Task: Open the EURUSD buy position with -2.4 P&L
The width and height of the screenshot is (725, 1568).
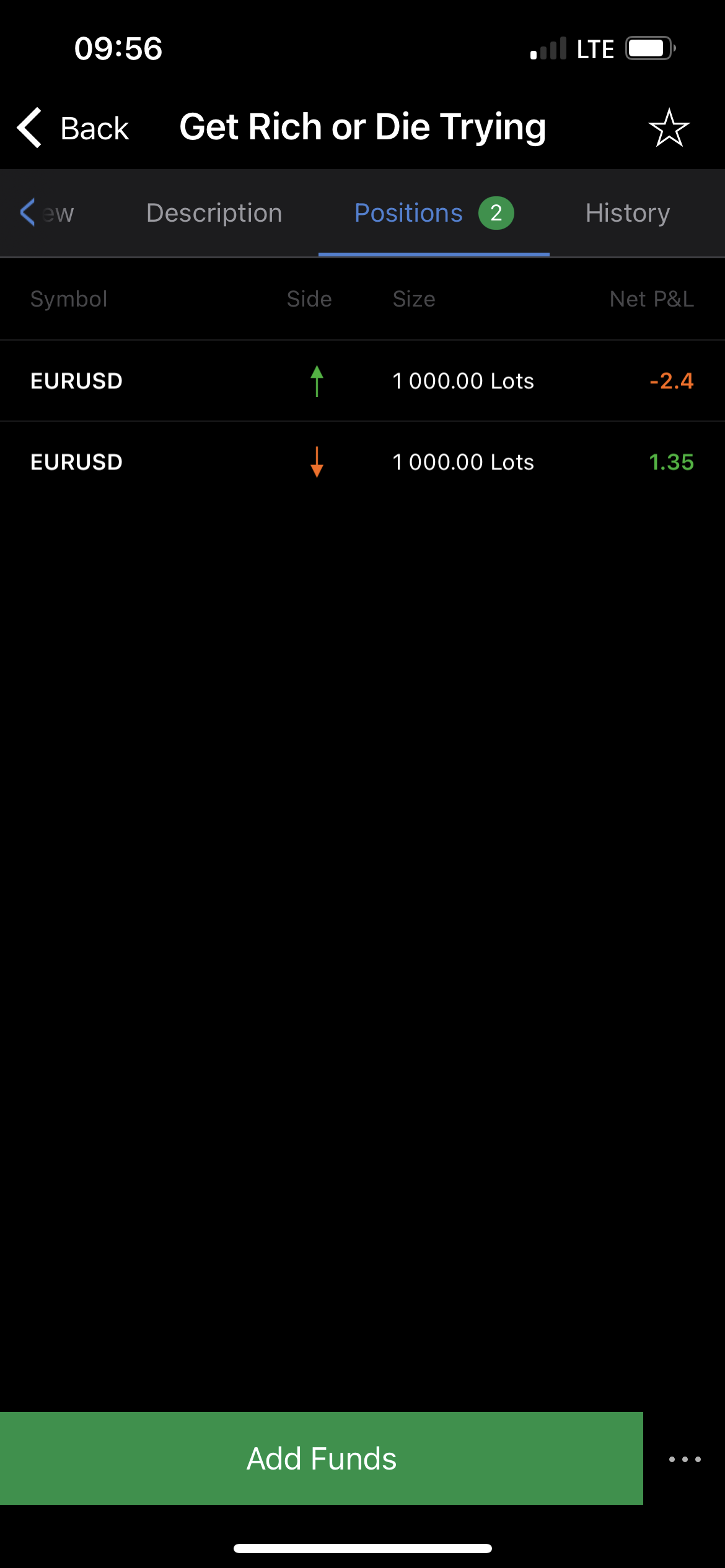Action: 362,381
